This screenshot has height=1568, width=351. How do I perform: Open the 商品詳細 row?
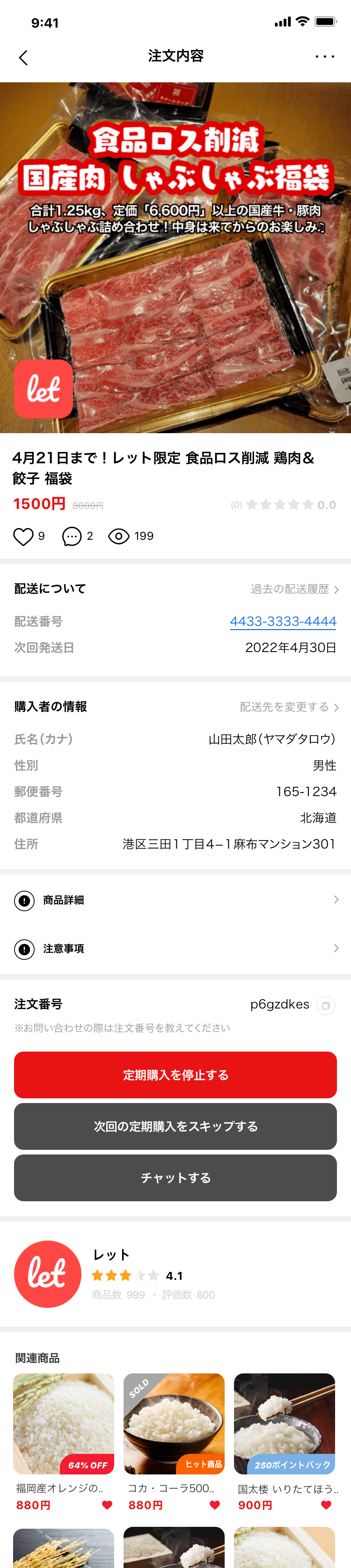175,900
